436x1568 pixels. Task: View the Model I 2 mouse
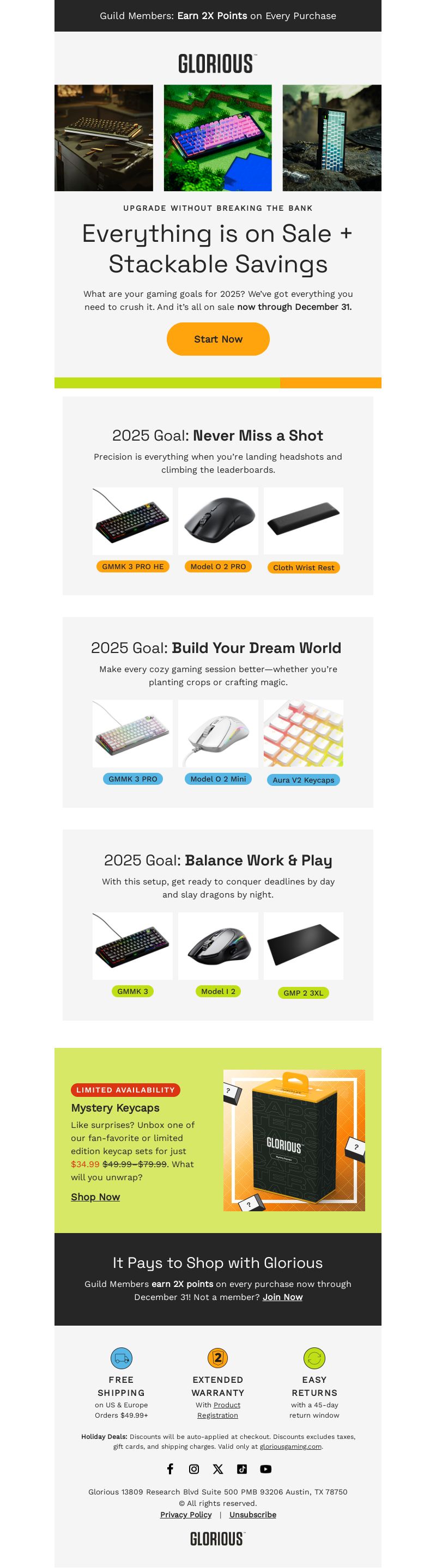point(217,991)
